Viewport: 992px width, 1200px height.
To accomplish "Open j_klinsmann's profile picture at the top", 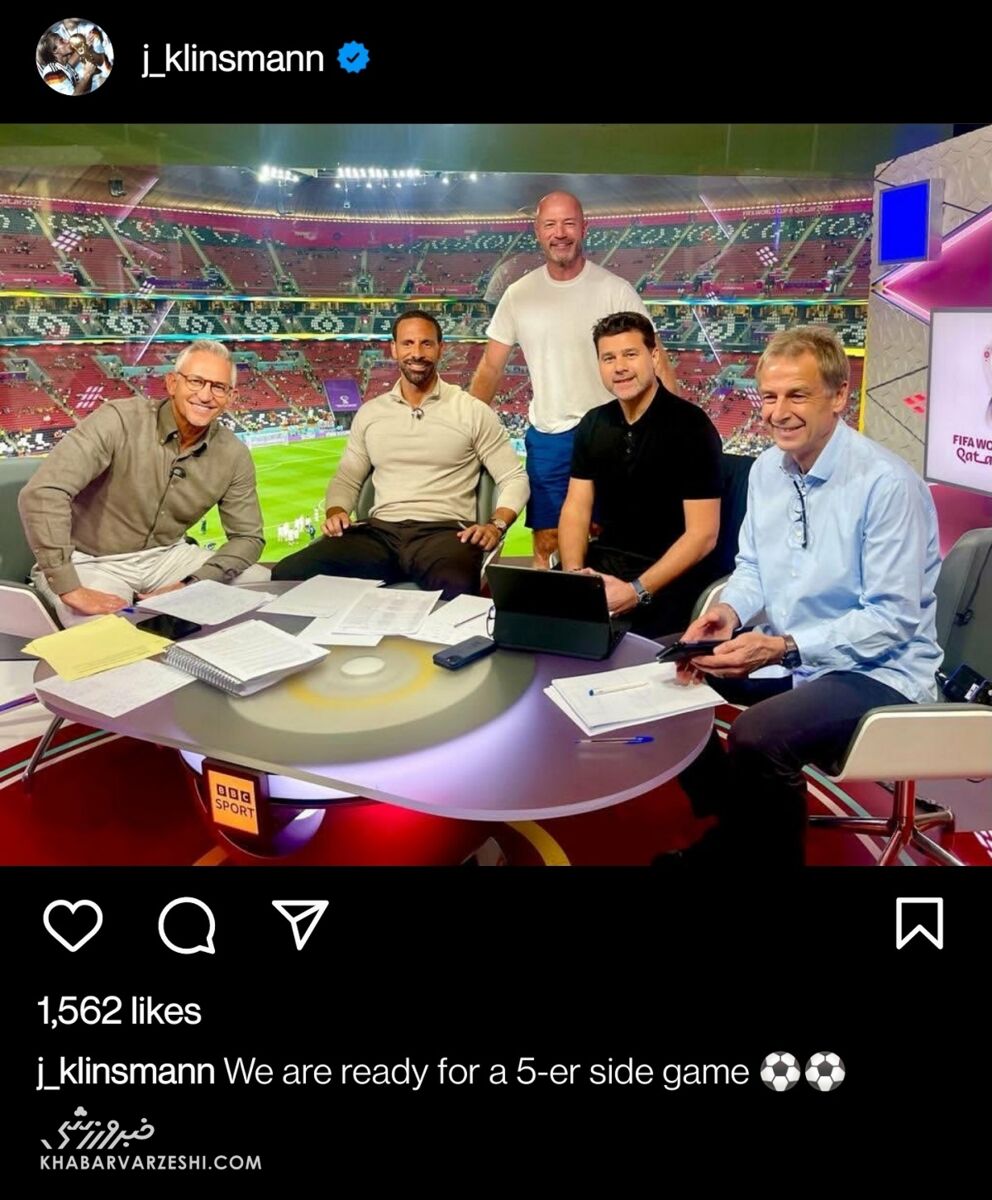I will (75, 57).
